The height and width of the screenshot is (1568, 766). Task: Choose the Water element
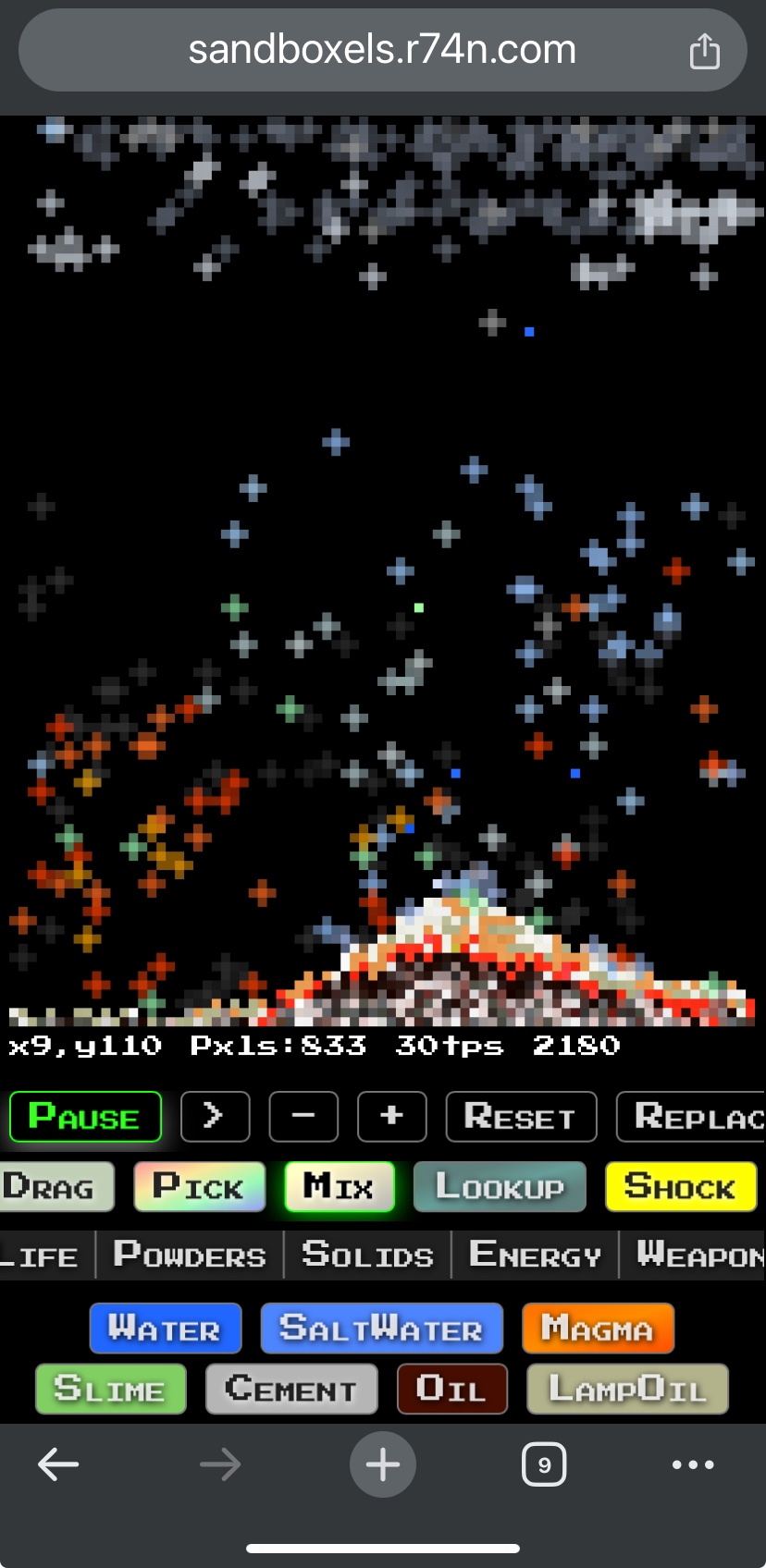coord(166,1329)
